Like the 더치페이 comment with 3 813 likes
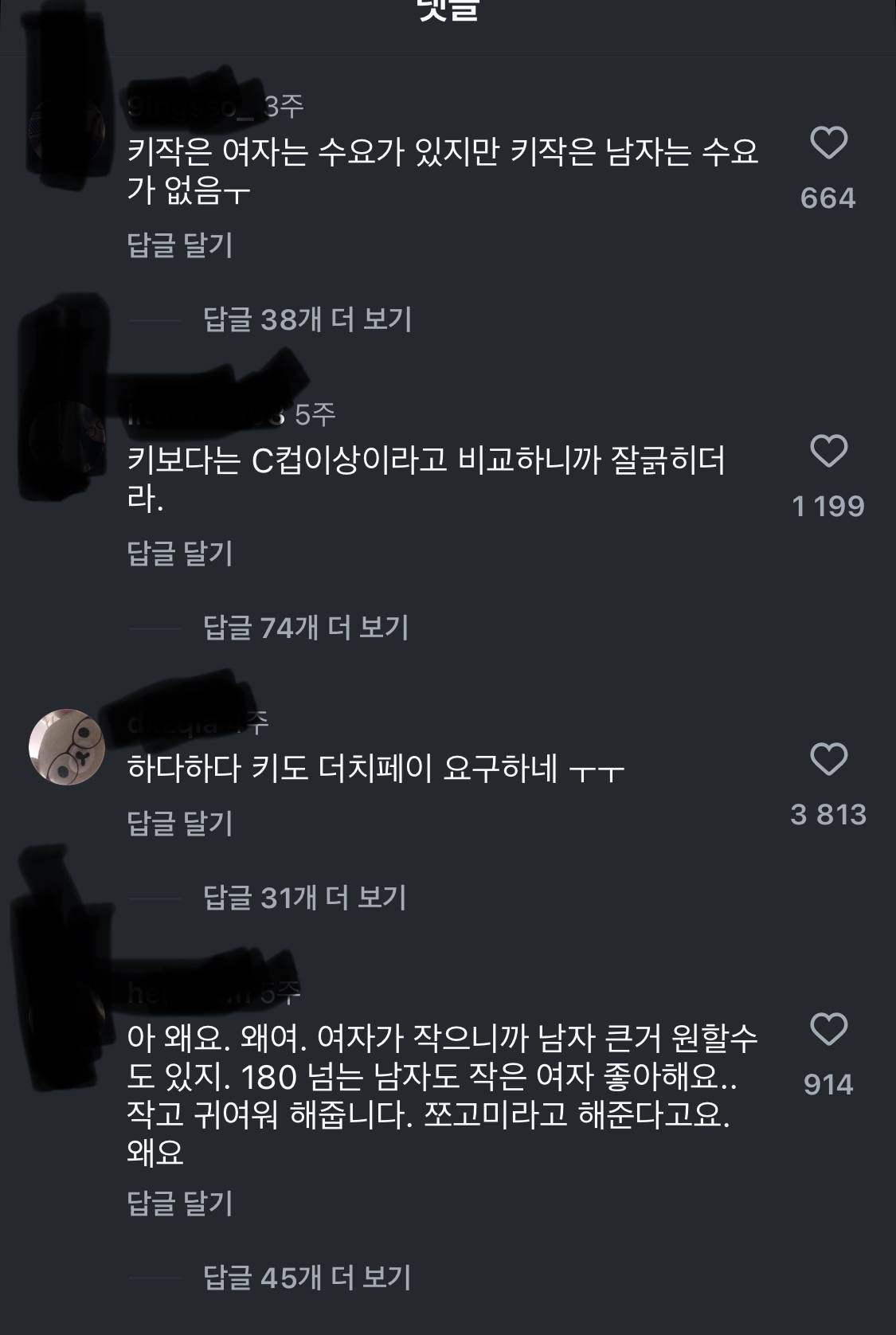 (x=828, y=759)
